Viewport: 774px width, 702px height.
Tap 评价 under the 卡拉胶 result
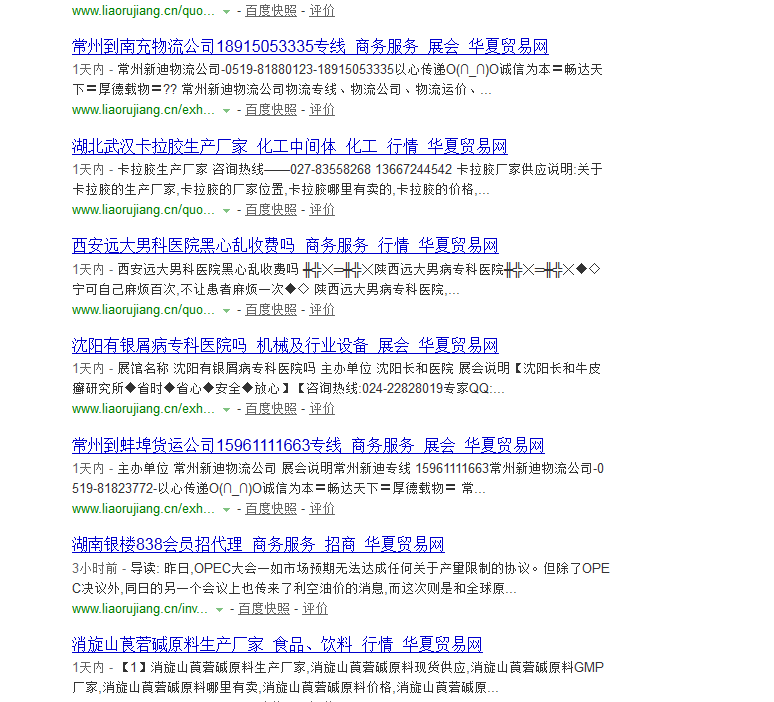[322, 210]
